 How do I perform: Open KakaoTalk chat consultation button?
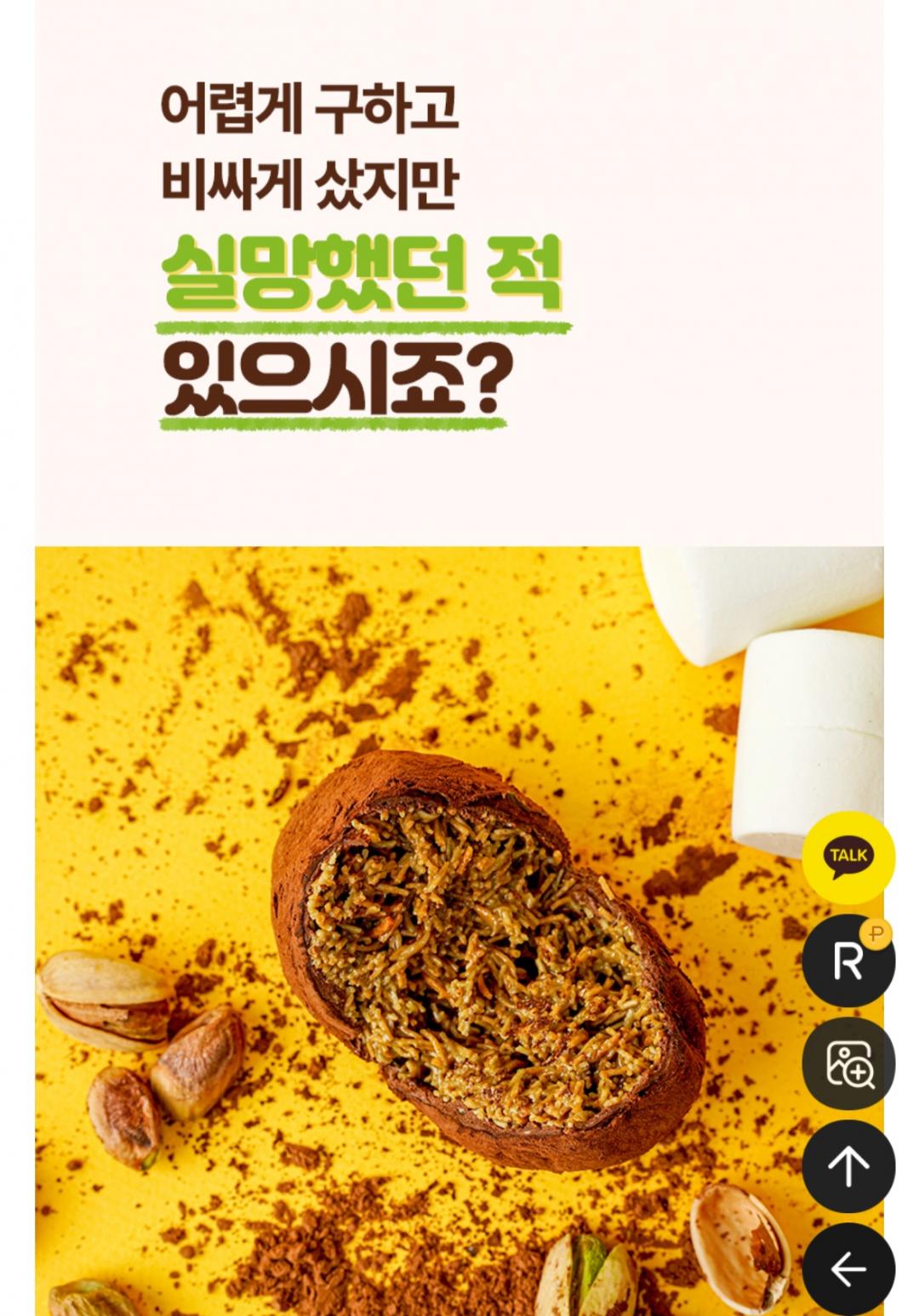point(848,857)
